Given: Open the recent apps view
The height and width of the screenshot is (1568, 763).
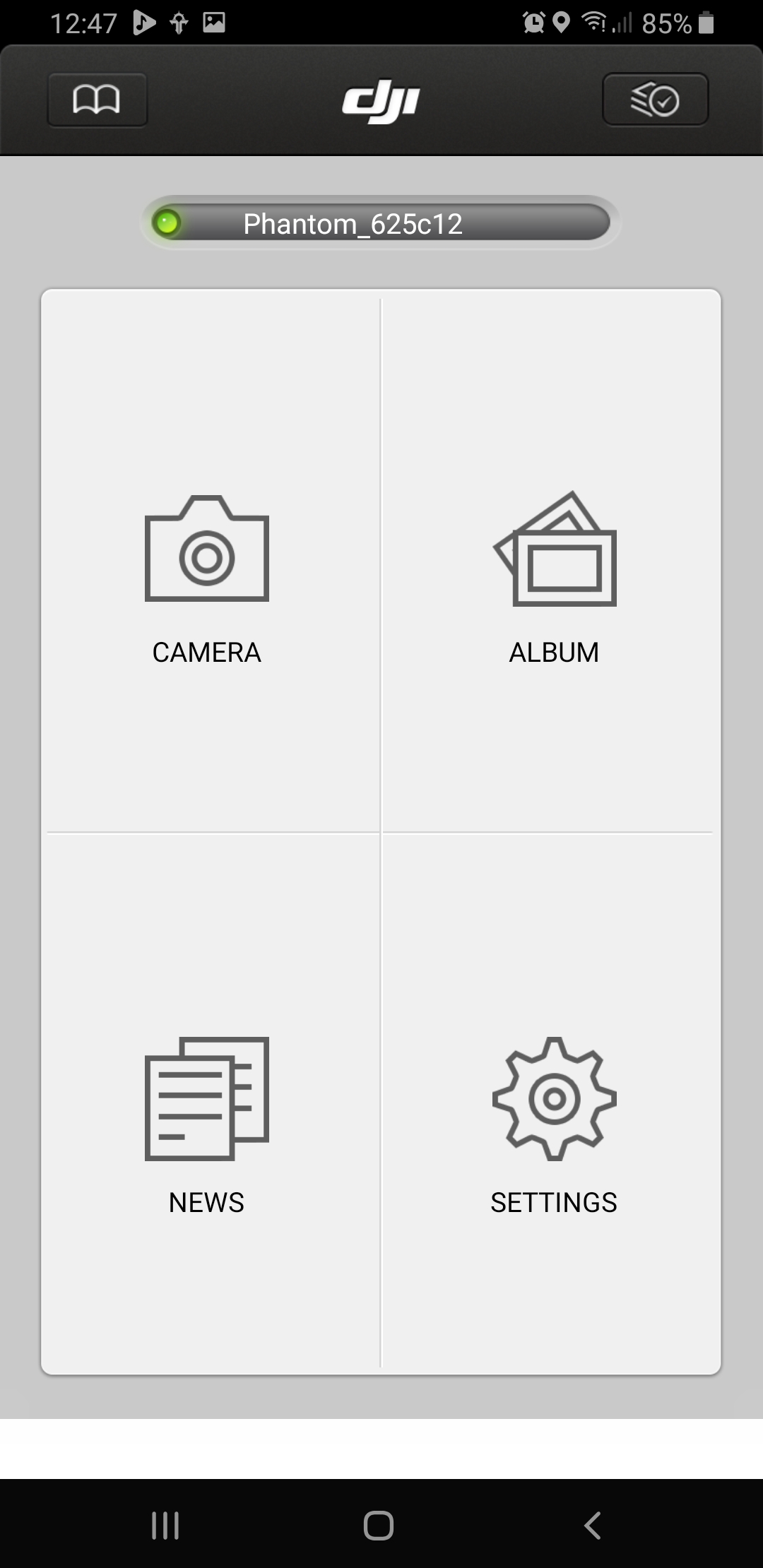Looking at the screenshot, I should tap(165, 1526).
